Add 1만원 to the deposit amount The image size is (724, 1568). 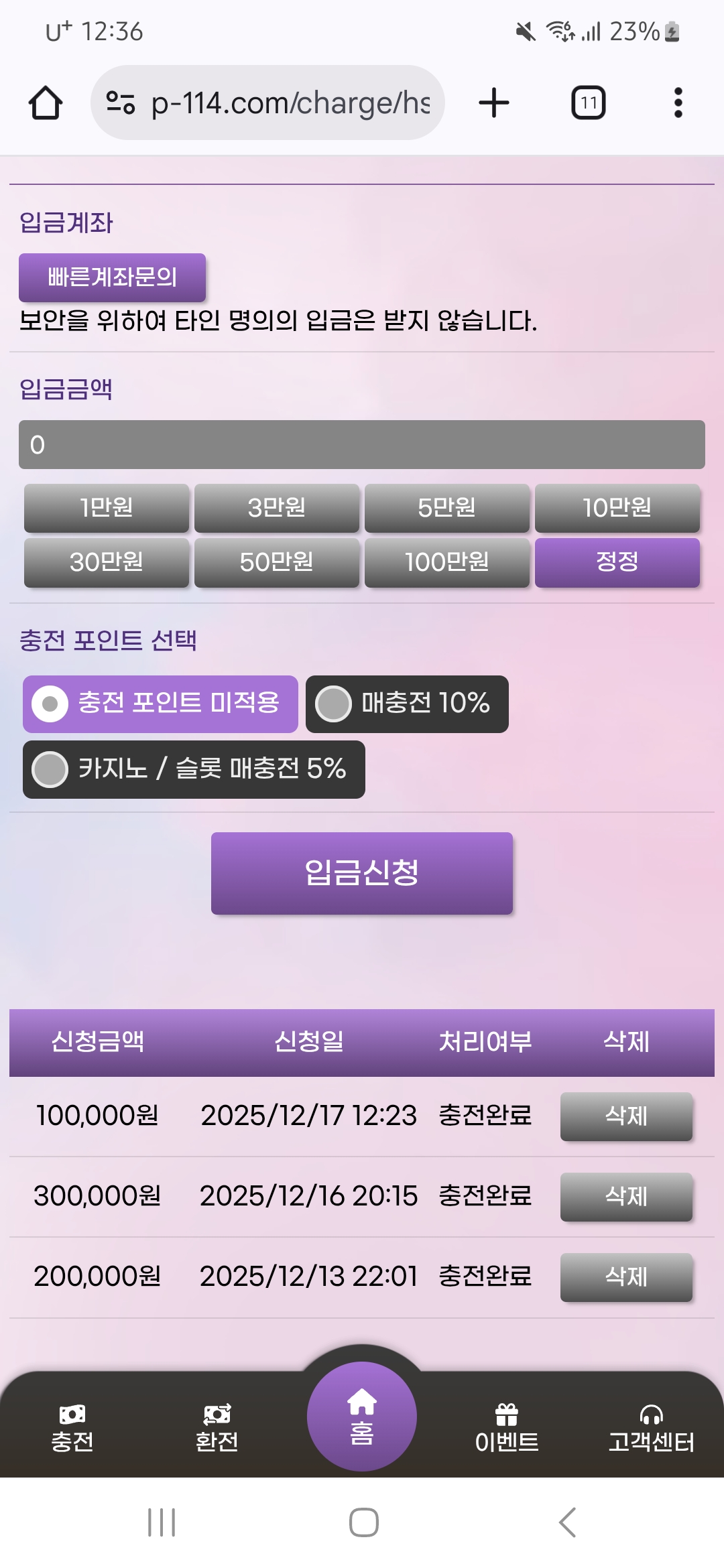pyautogui.click(x=107, y=508)
